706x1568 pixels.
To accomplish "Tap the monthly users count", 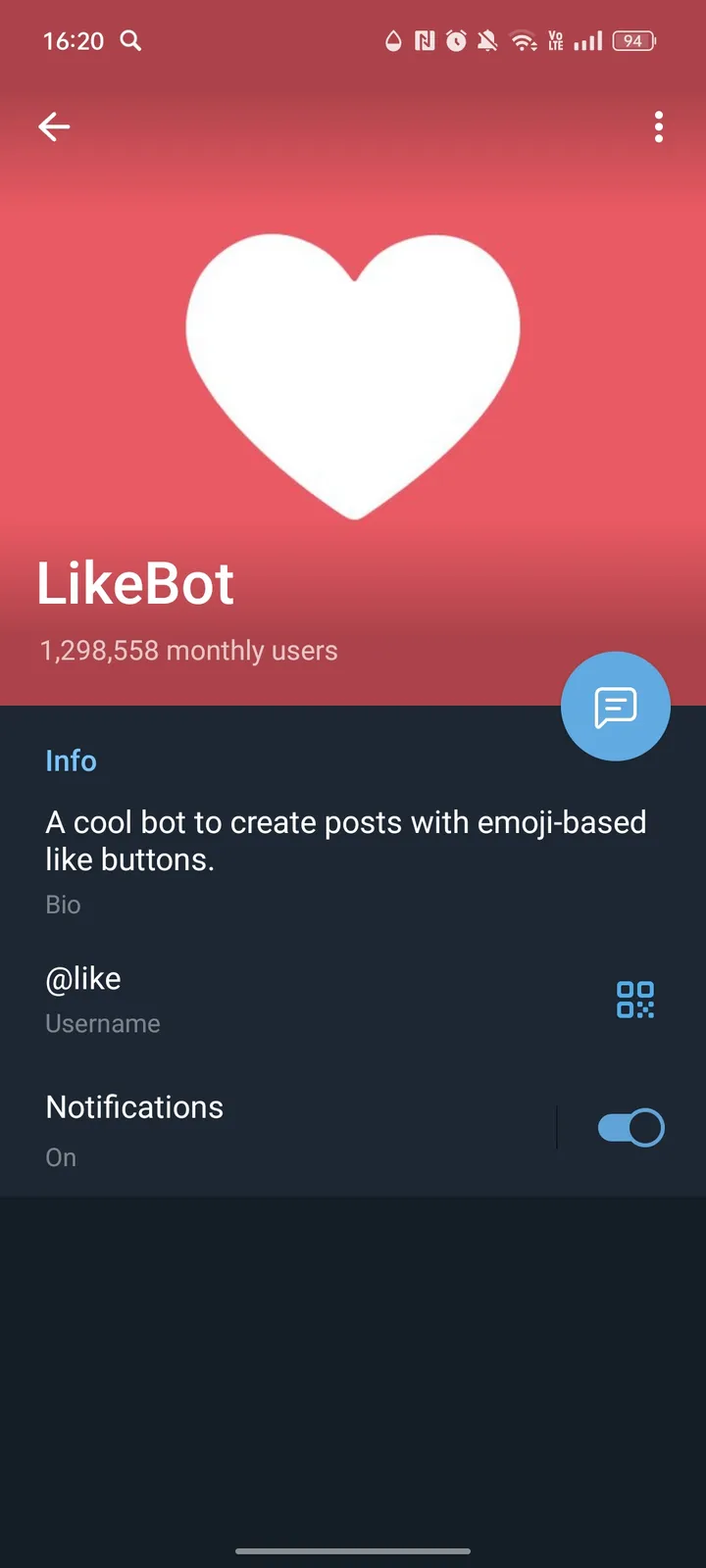I will (189, 650).
